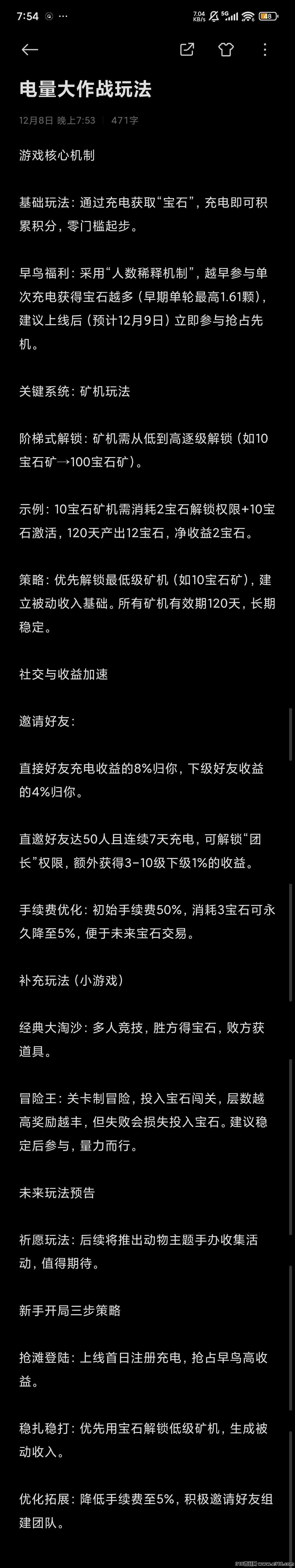The image size is (295, 1568).
Task: Edit the title 电量大作战玩法
Action: click(x=85, y=90)
